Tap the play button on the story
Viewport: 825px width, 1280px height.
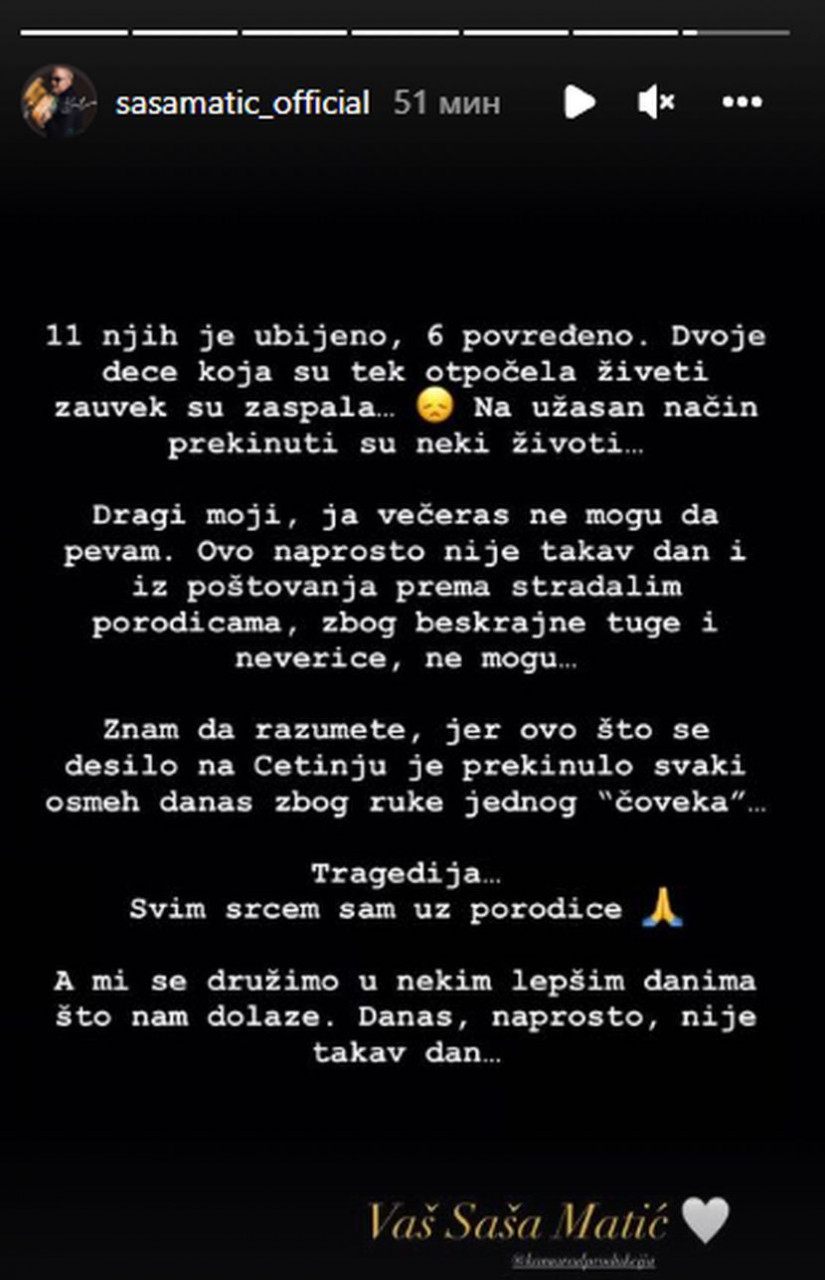(x=579, y=102)
